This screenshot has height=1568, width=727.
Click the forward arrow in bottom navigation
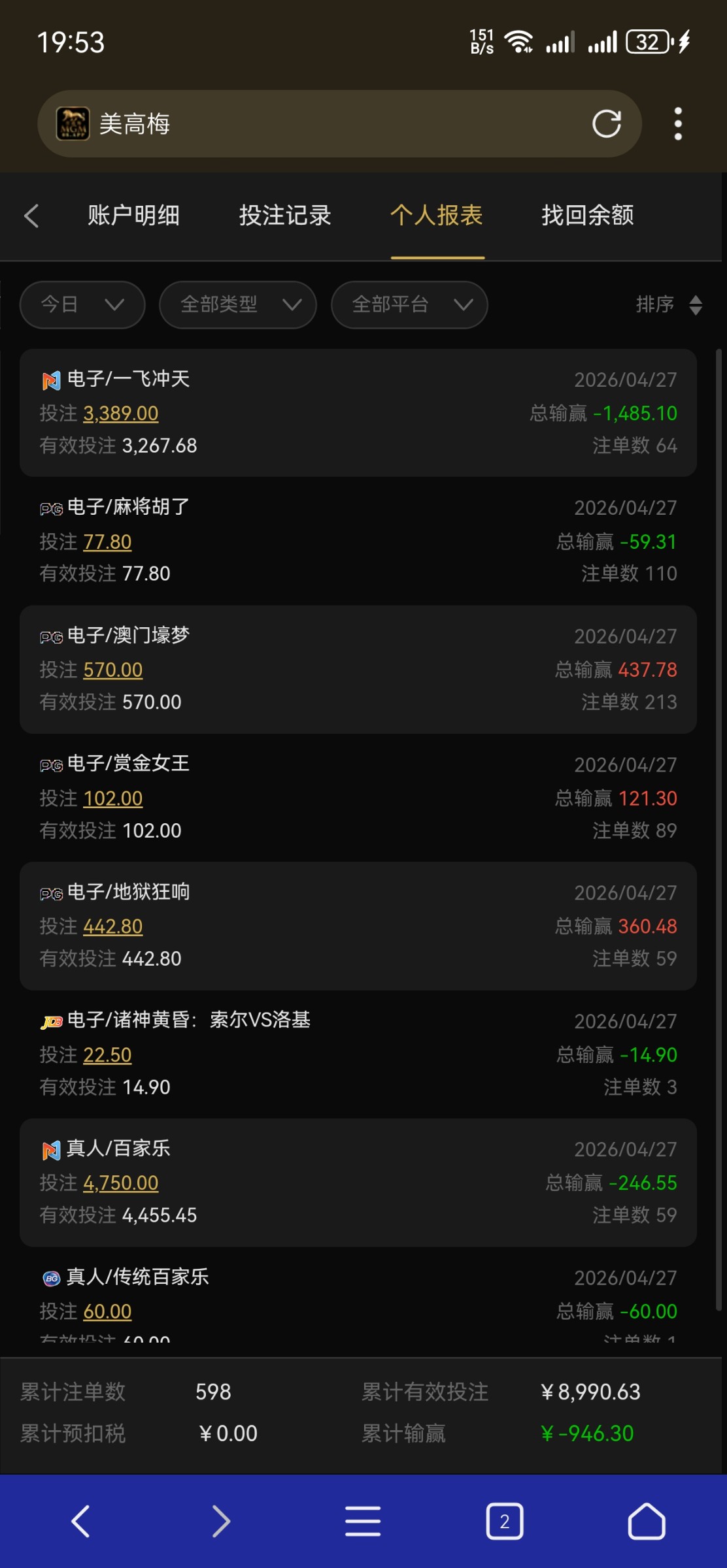(x=221, y=1520)
